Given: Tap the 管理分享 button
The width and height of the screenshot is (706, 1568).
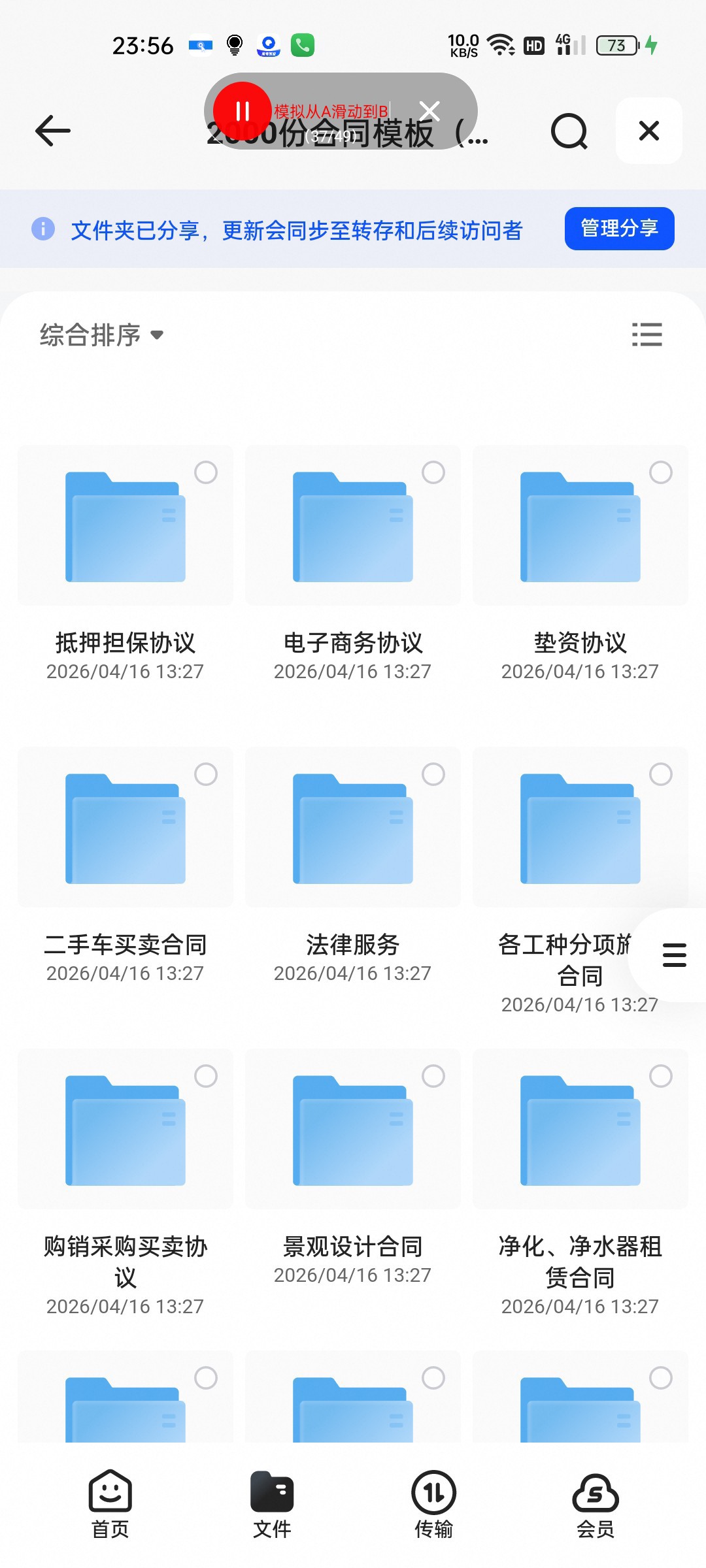Looking at the screenshot, I should coord(619,229).
